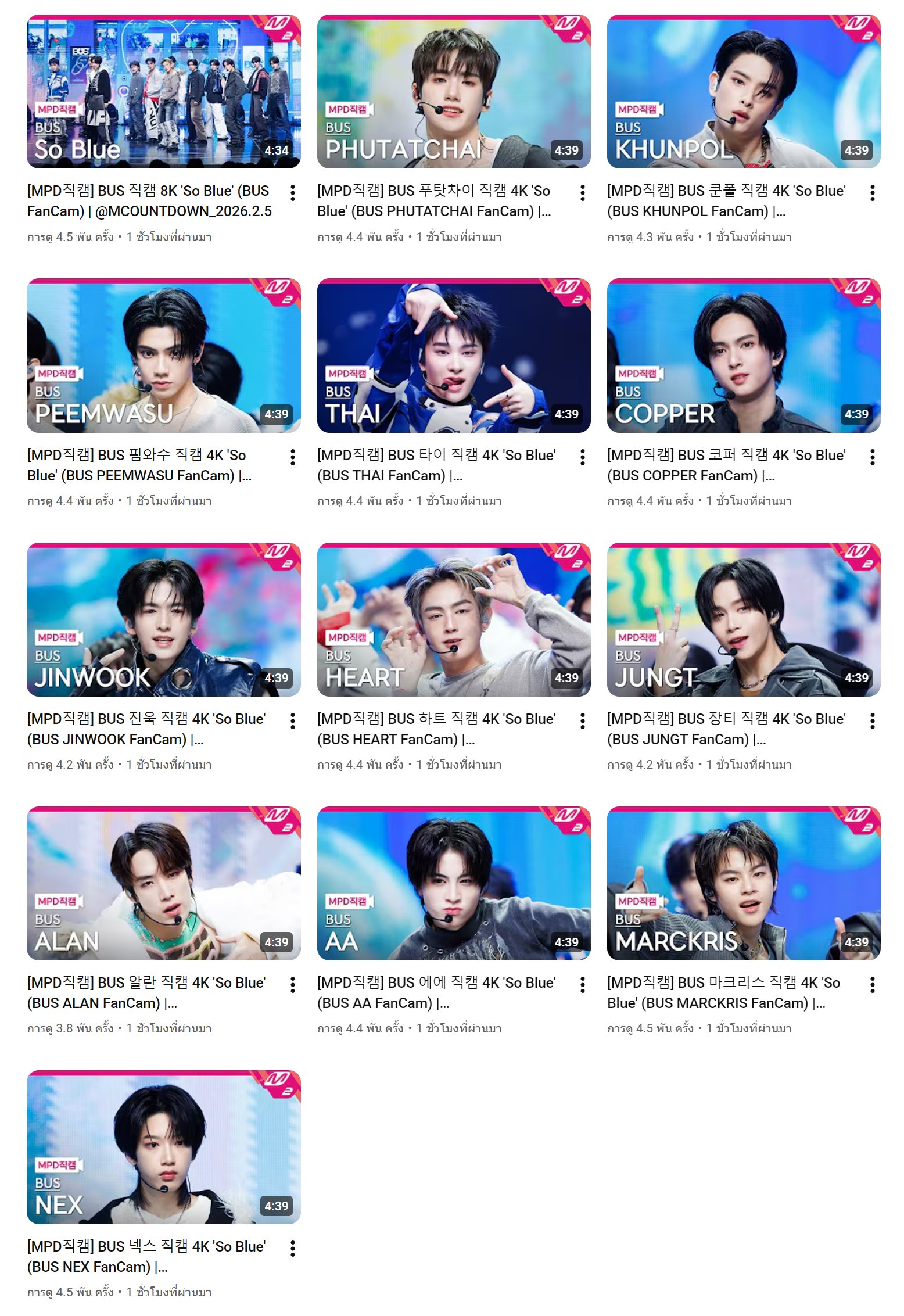Open more options for the So Blue 8K video
Viewport: 904px width, 1316px height.
click(293, 193)
